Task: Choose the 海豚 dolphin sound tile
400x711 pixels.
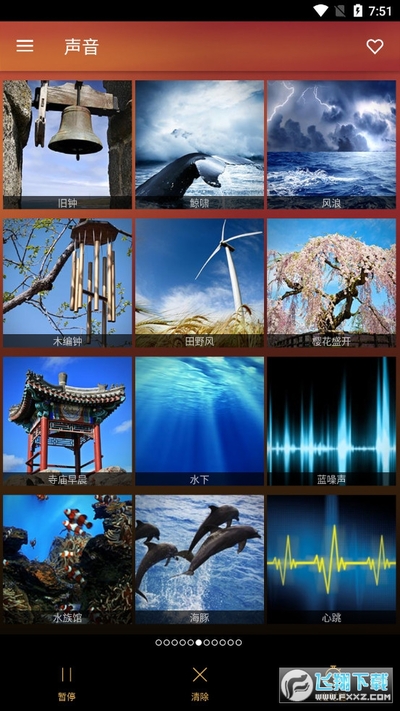Action: coord(200,560)
